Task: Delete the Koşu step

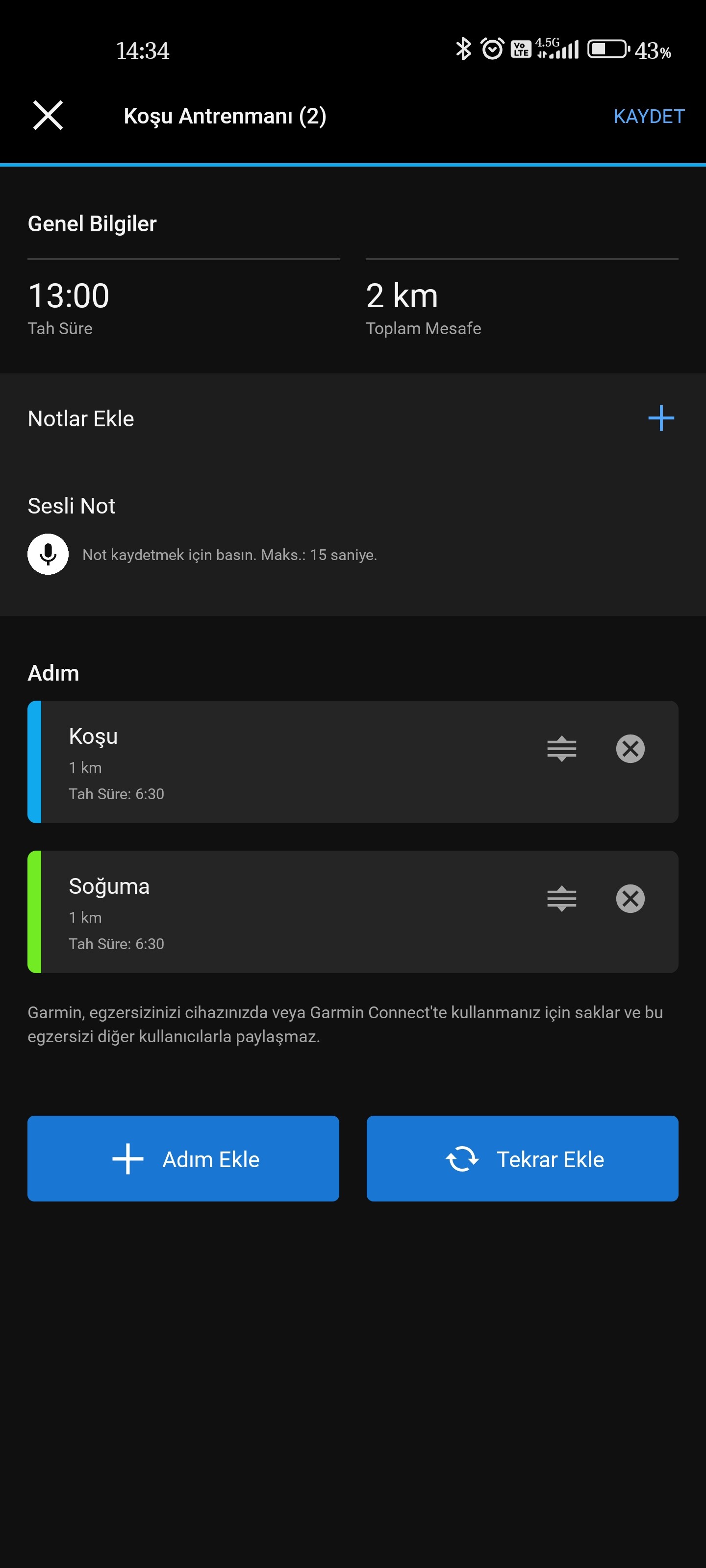Action: click(x=630, y=749)
